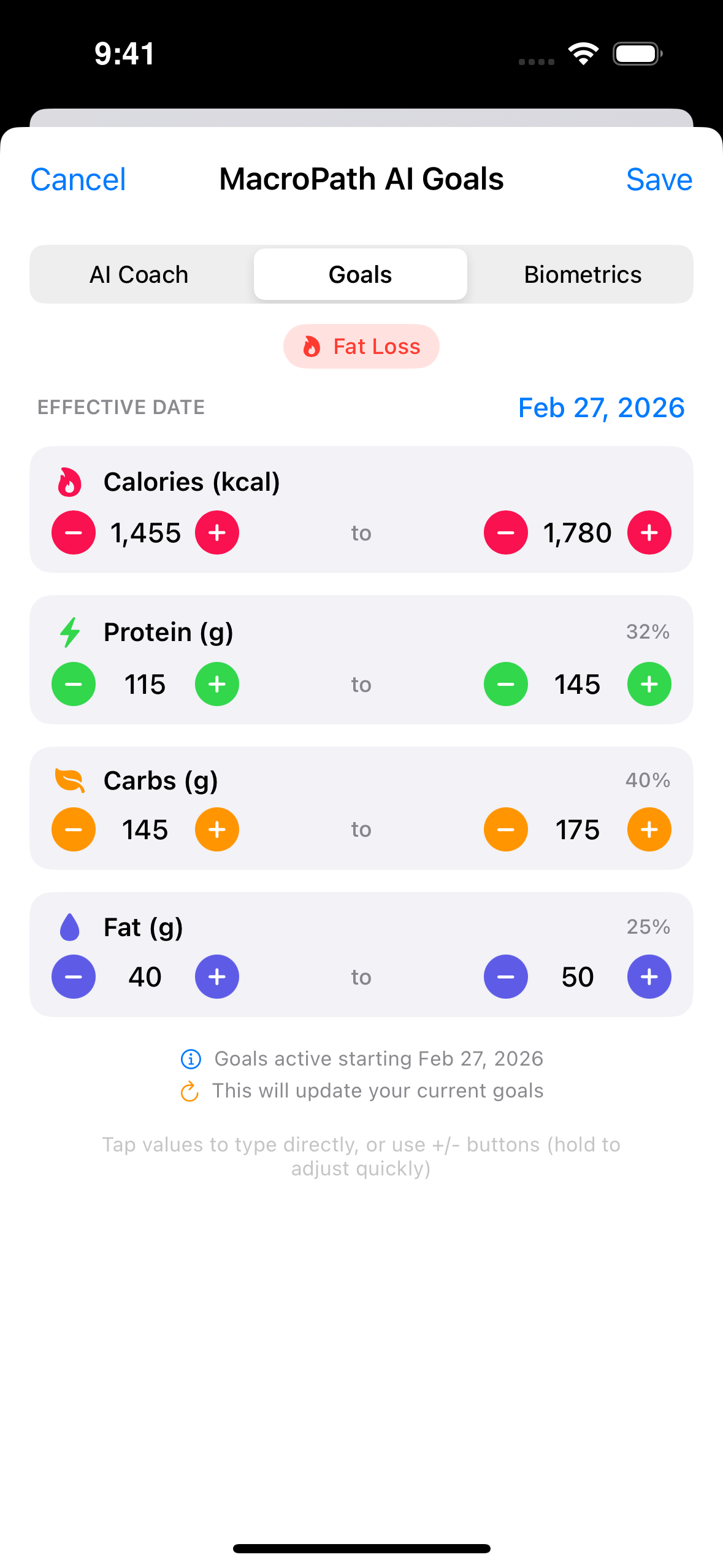723x1568 pixels.
Task: Switch to the Biometrics tab
Action: [x=582, y=274]
